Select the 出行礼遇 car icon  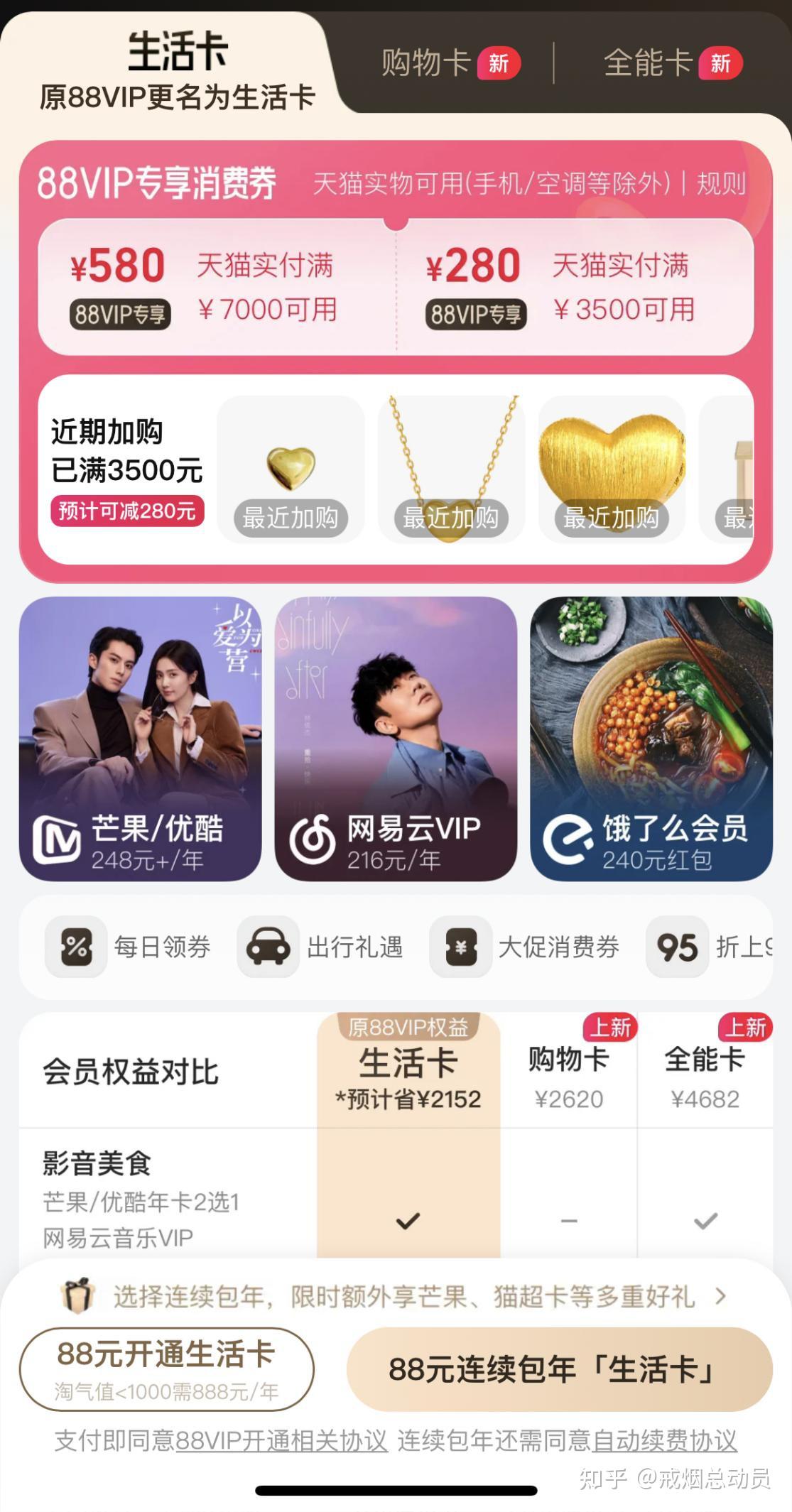click(x=268, y=945)
